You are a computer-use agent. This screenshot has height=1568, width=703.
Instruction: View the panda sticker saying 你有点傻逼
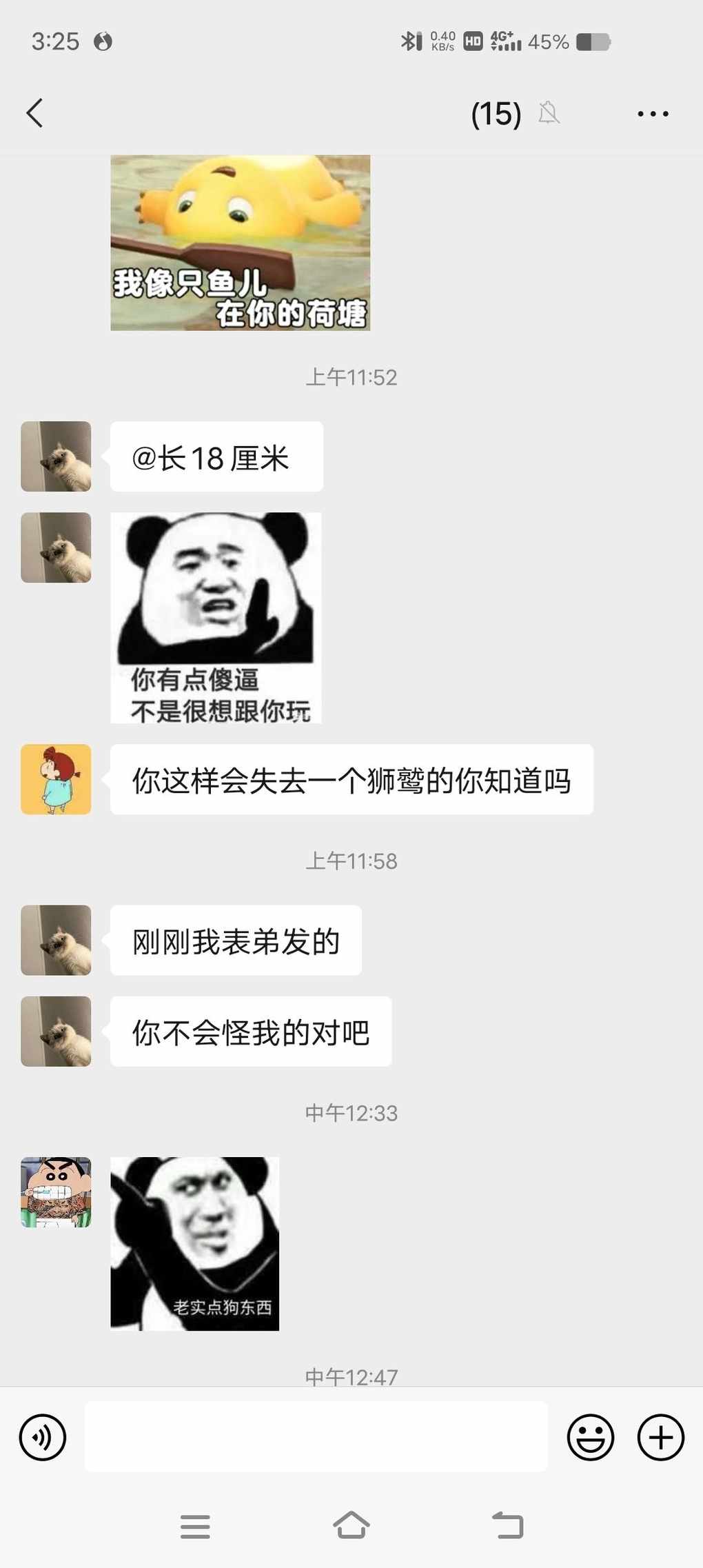216,617
